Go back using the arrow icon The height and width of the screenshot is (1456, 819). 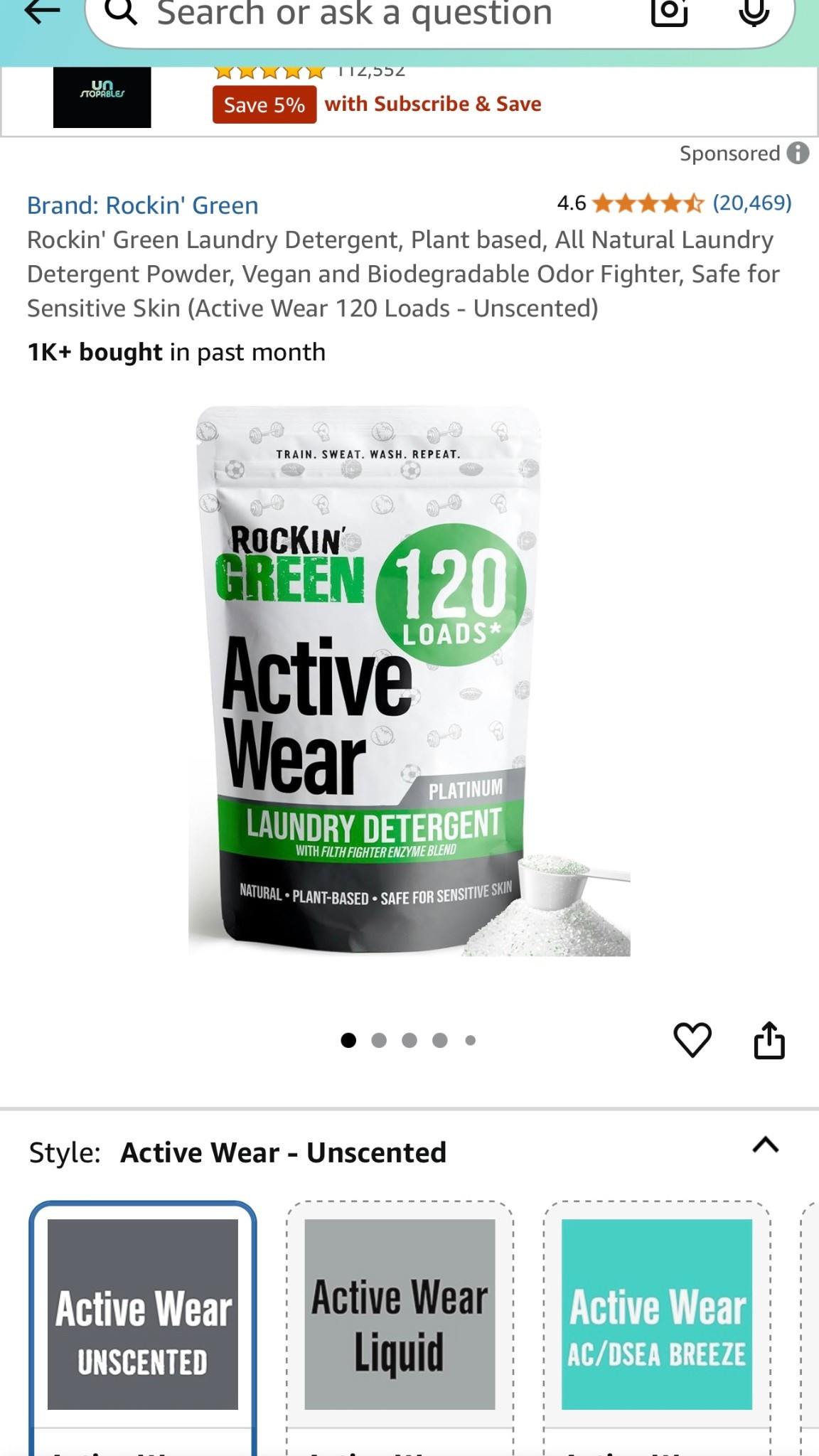[41, 11]
